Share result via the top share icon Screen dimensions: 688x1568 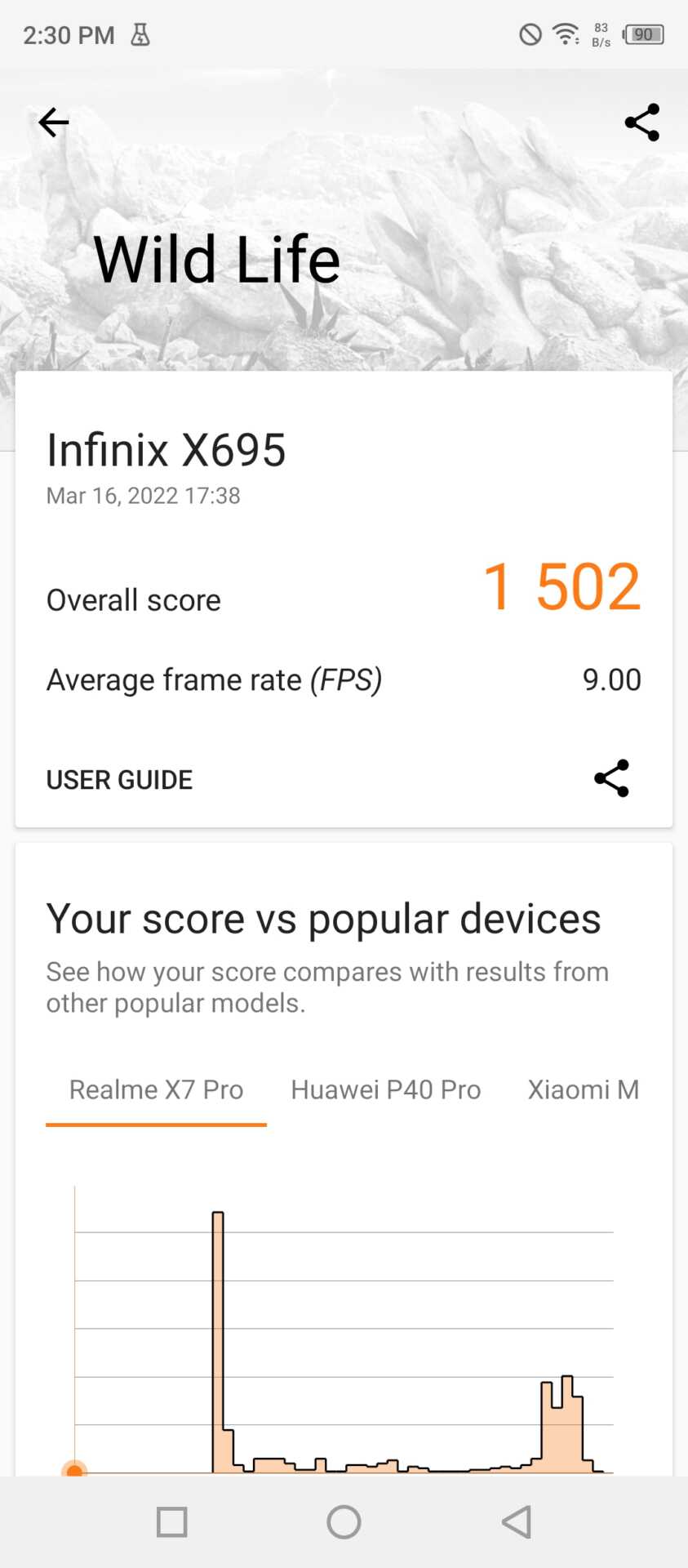coord(641,122)
